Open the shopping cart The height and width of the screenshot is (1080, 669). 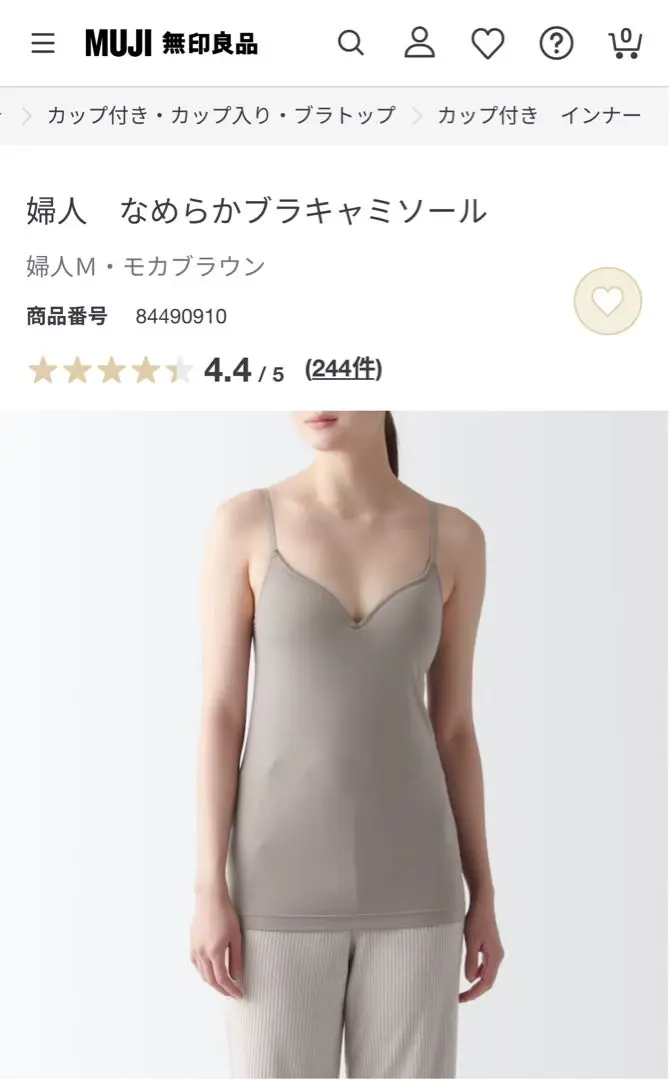[x=625, y=43]
